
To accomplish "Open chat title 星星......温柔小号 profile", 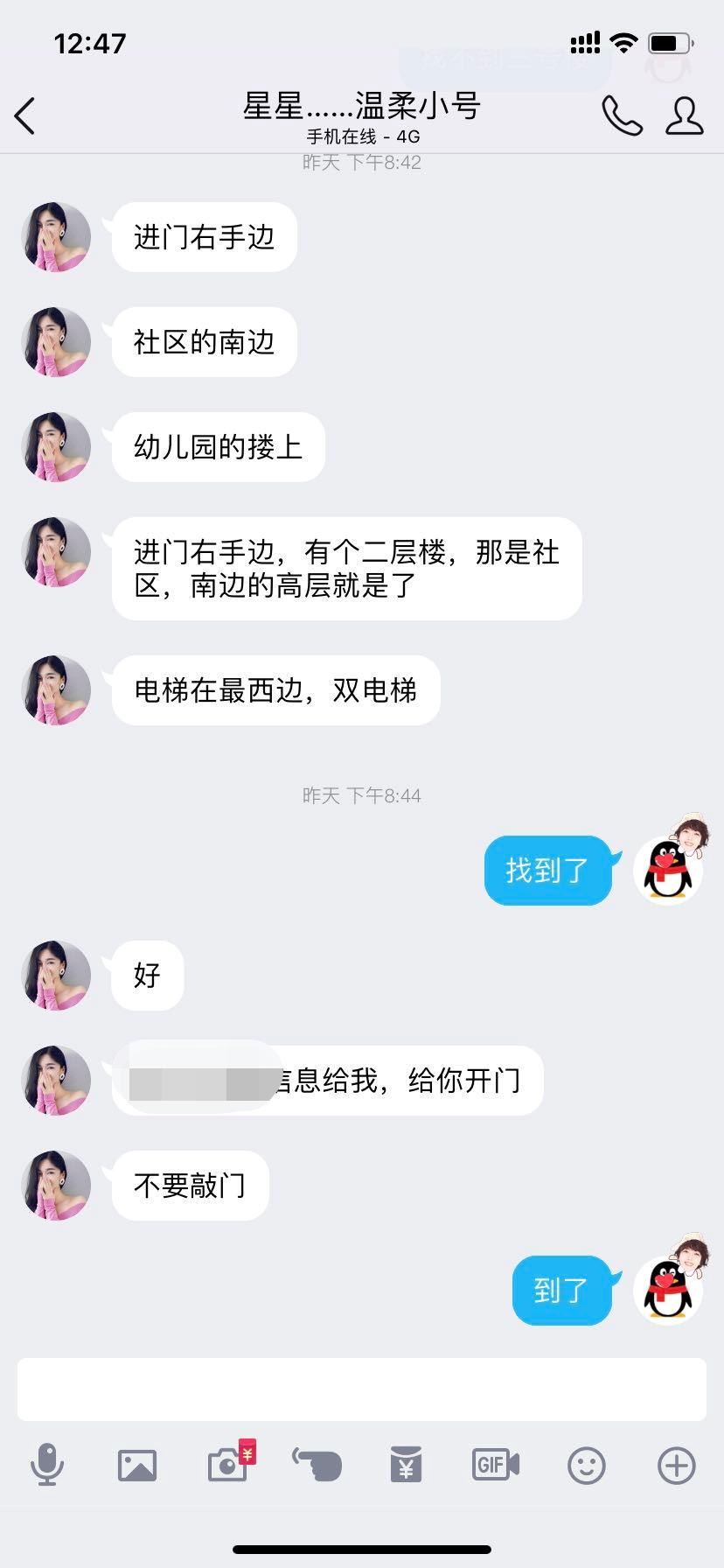I will 361,104.
